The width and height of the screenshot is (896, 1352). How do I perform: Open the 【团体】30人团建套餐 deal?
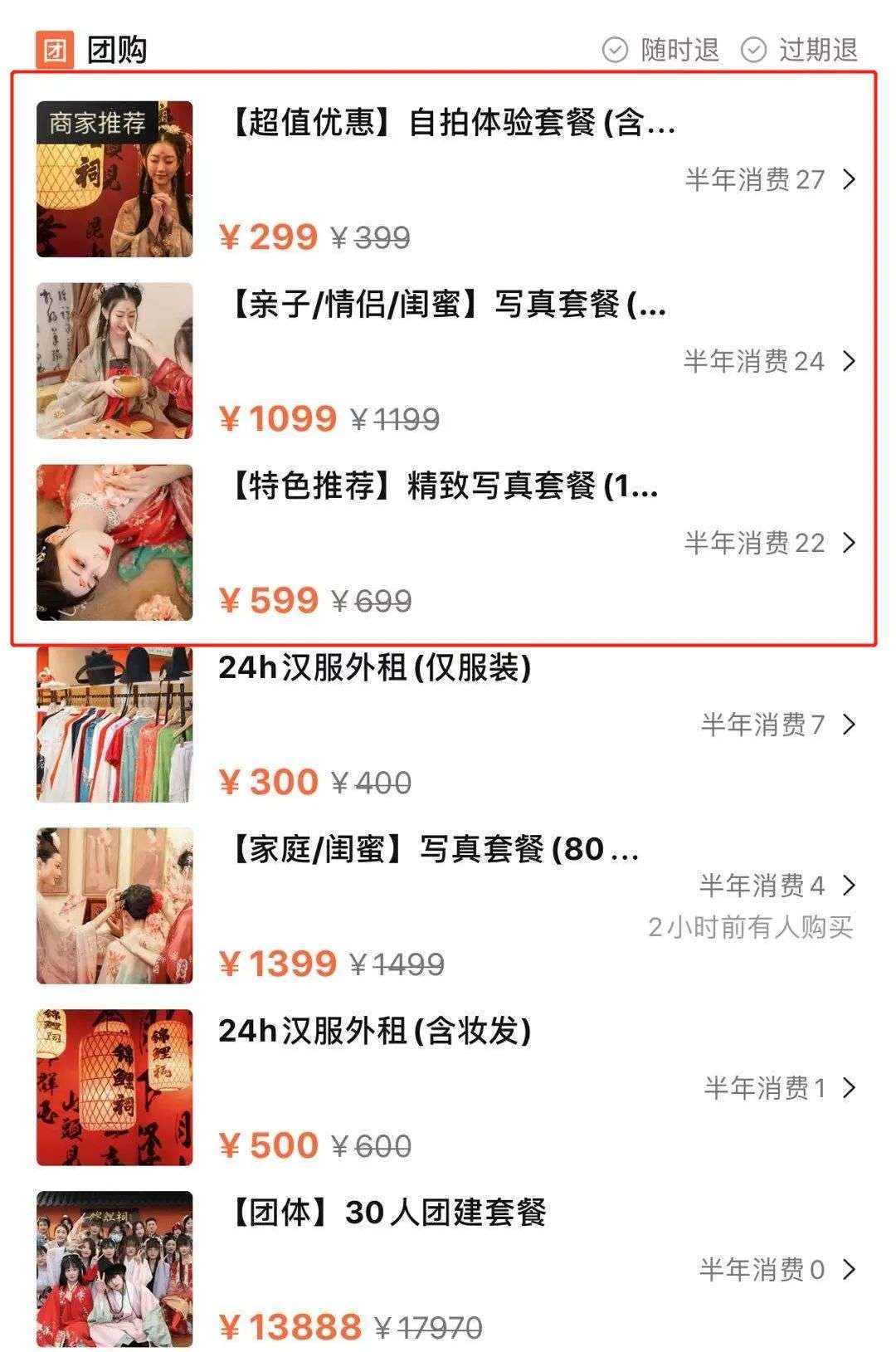(x=386, y=1213)
